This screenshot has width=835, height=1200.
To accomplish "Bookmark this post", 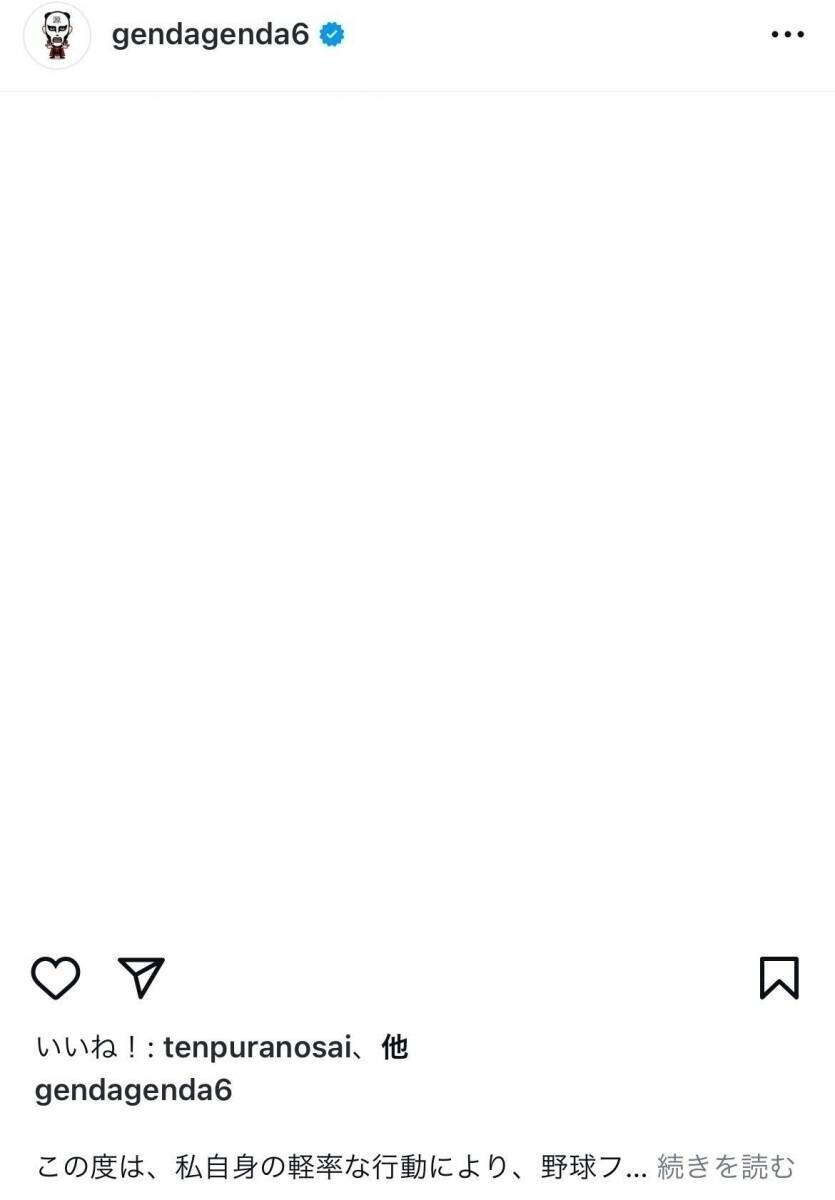I will pos(778,978).
